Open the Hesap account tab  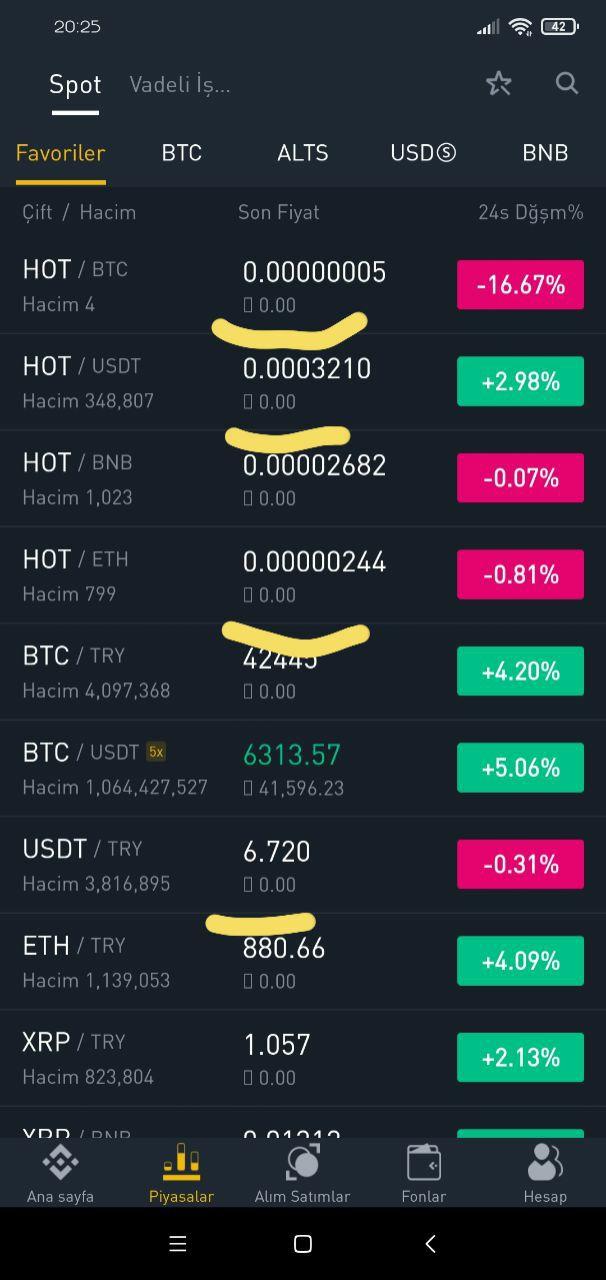coord(545,1174)
